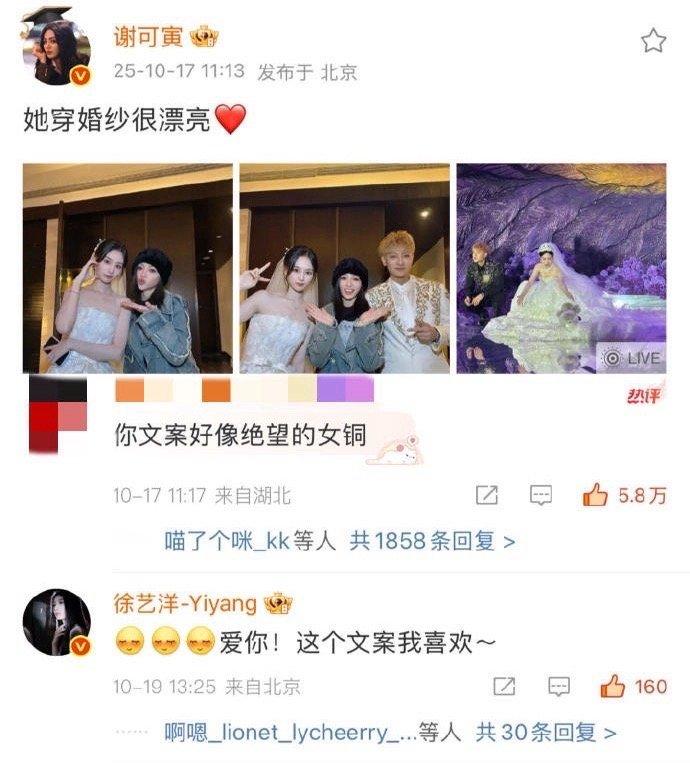This screenshot has height=763, width=690.
Task: Open the username 徐艺洋-Yiyang
Action: (x=186, y=604)
